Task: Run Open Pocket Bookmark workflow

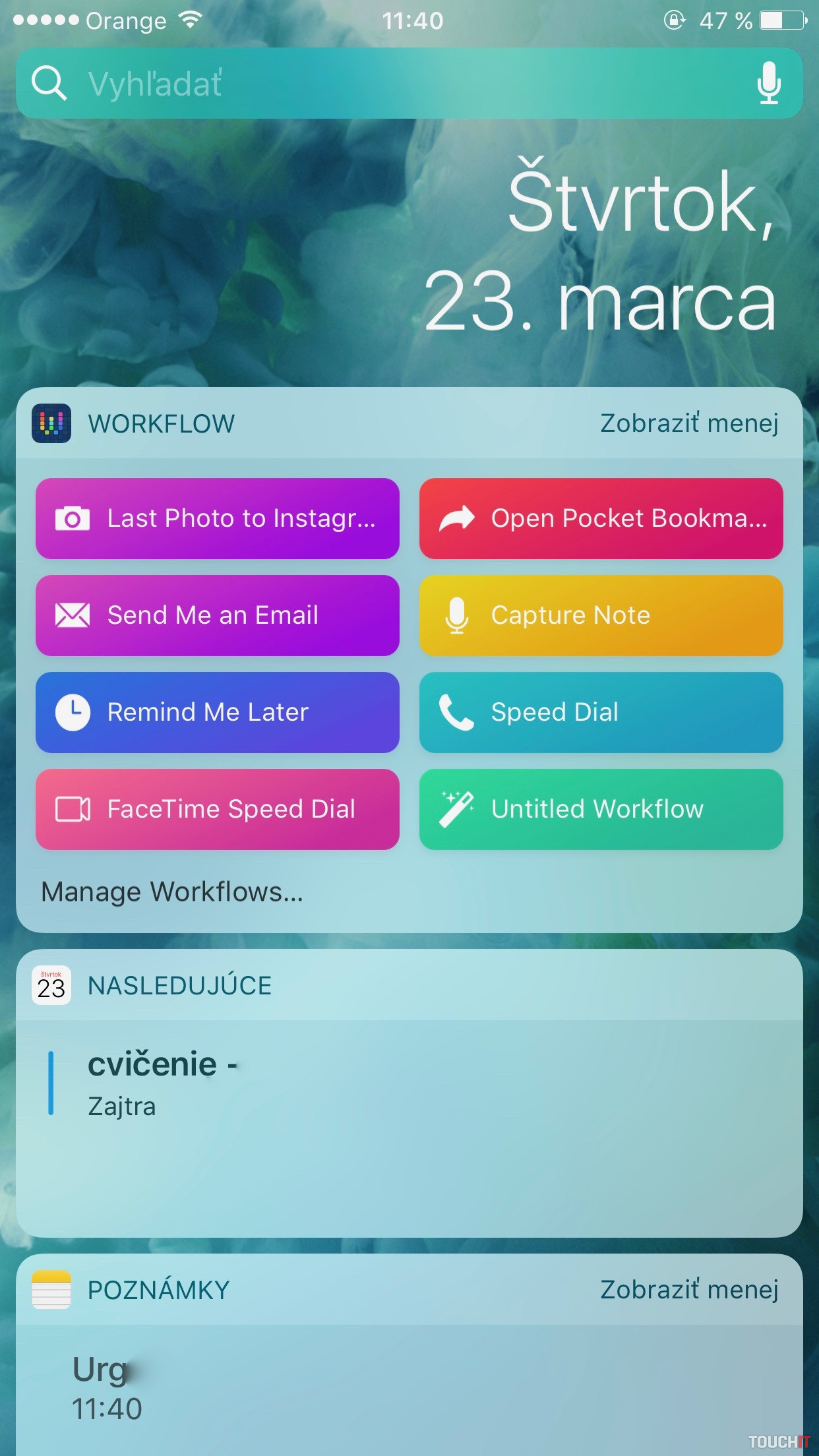Action: 601,518
